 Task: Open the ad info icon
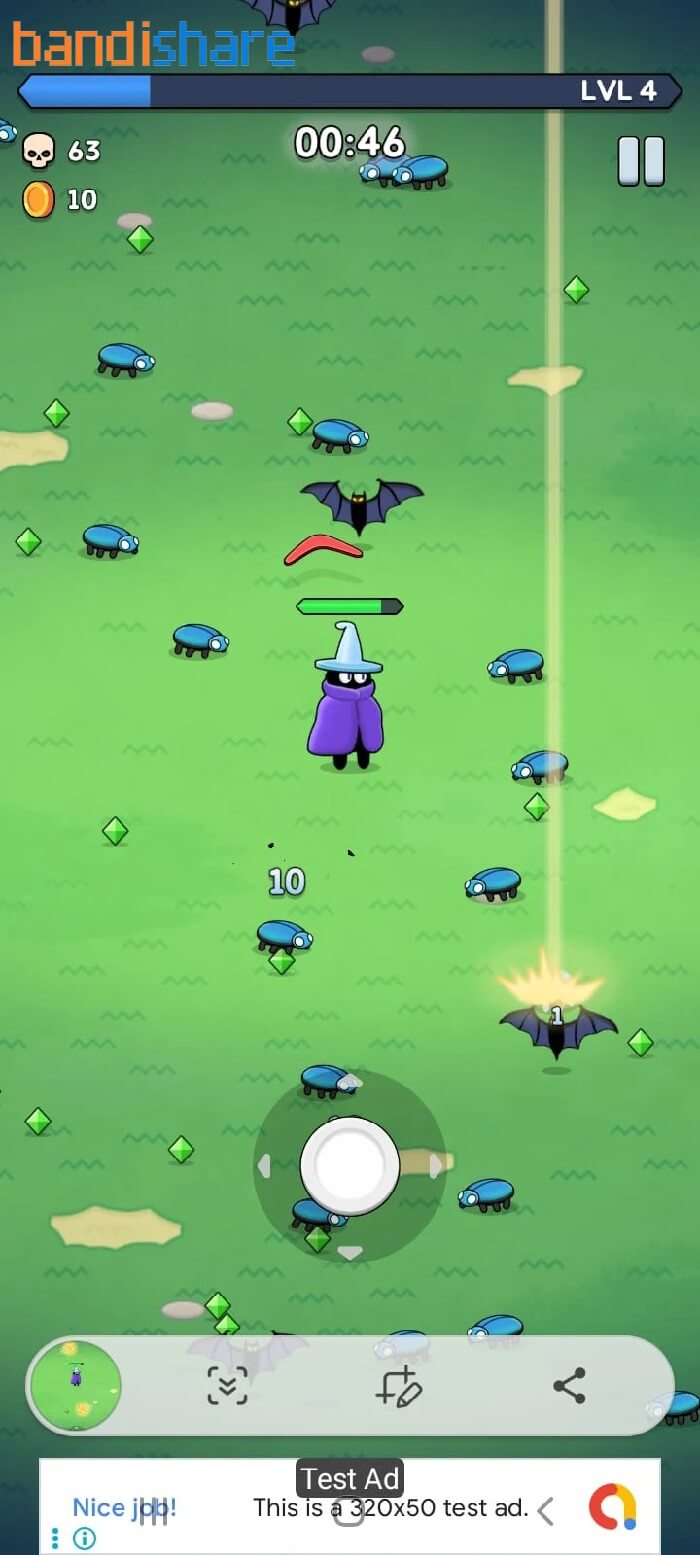(x=85, y=1538)
